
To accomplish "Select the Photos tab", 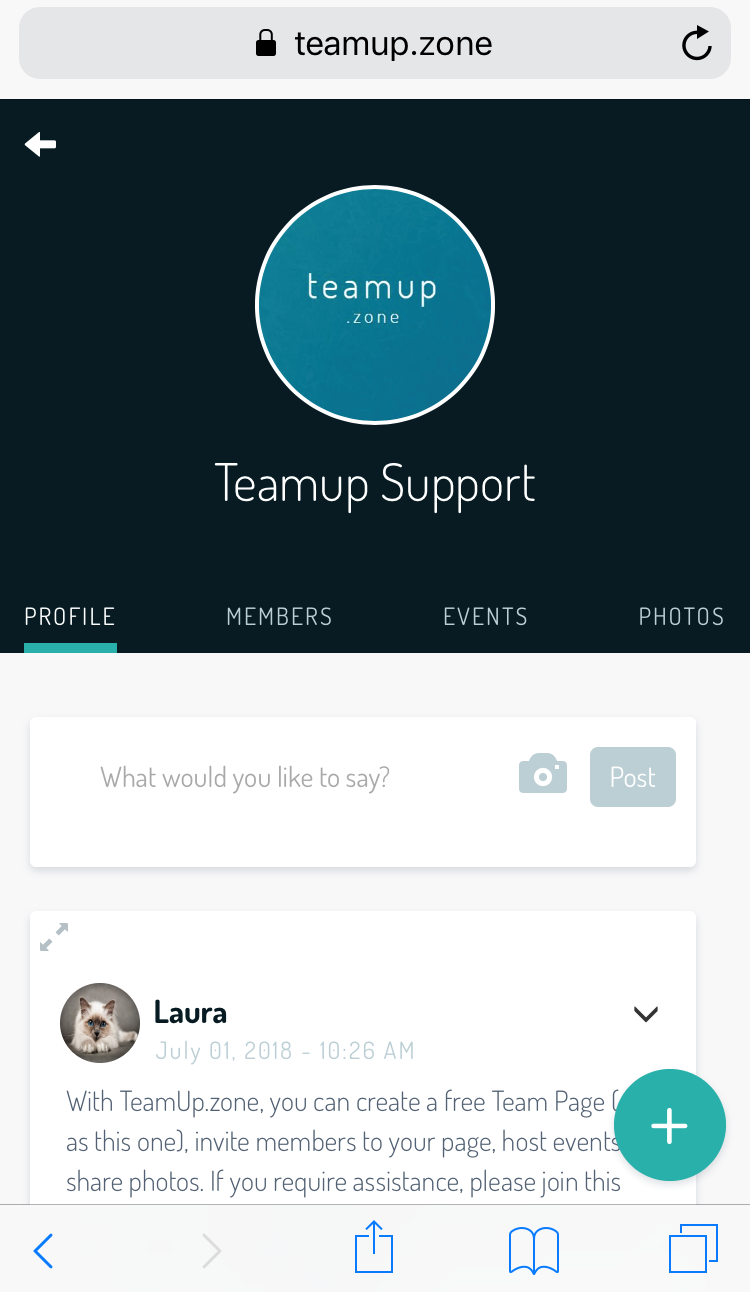I will (681, 616).
